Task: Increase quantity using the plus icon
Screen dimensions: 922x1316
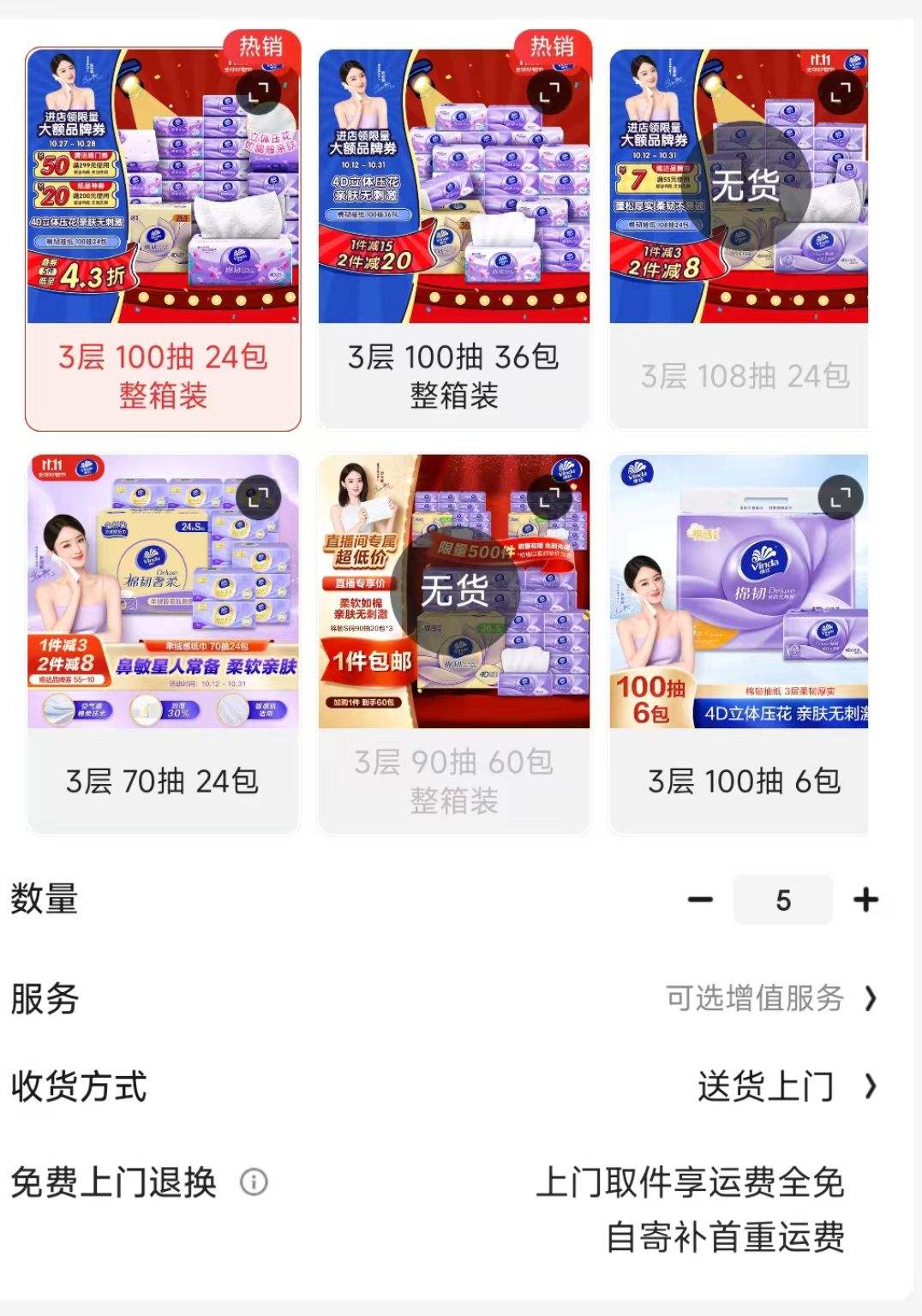Action: pos(865,900)
